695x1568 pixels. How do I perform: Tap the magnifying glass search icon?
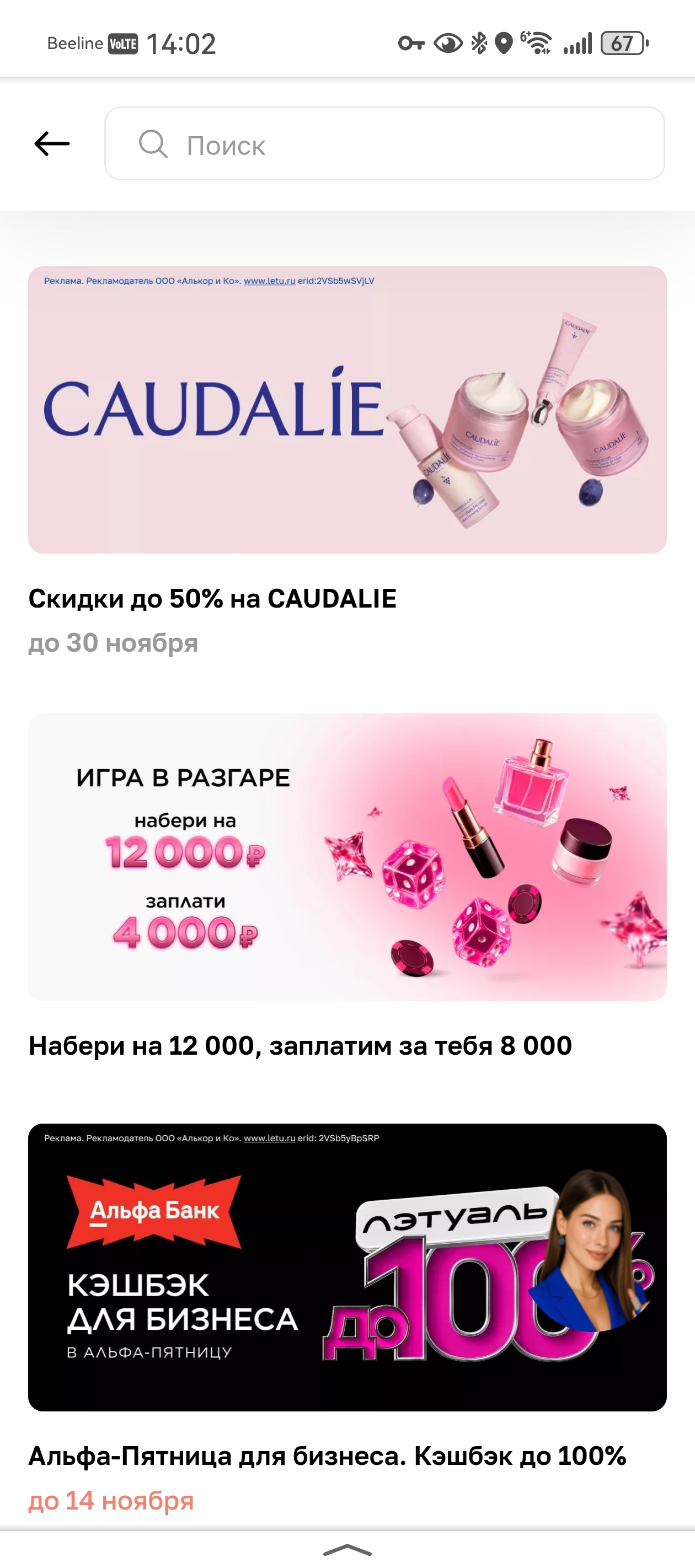click(x=153, y=145)
